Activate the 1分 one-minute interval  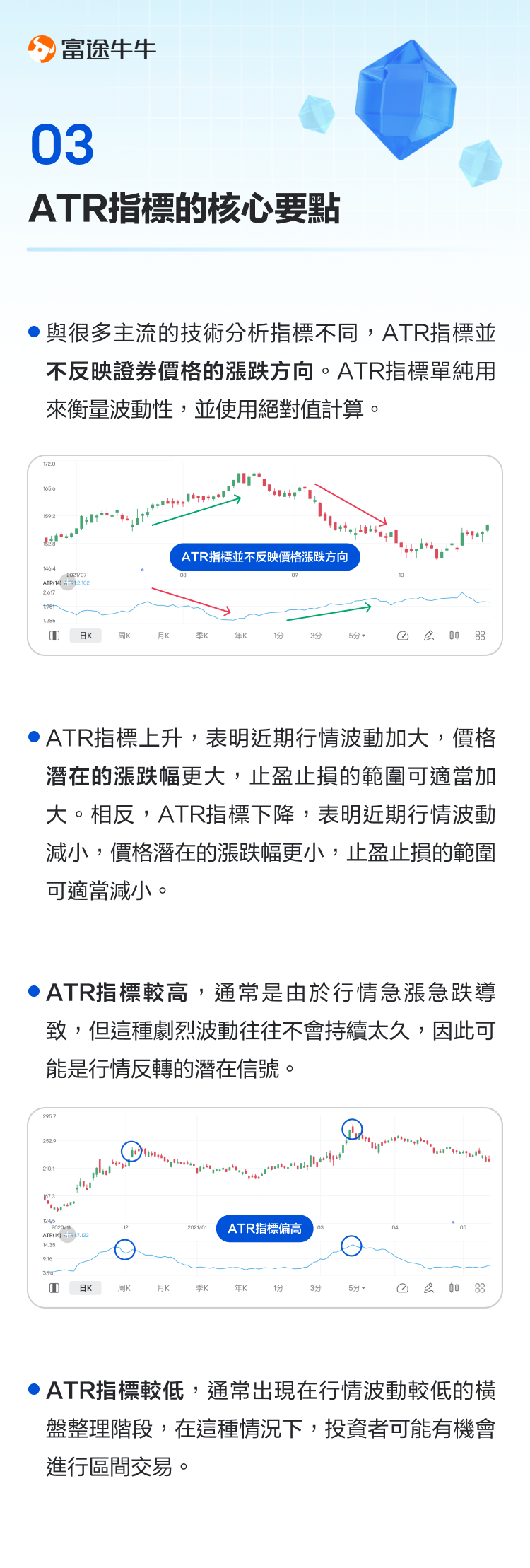click(278, 636)
